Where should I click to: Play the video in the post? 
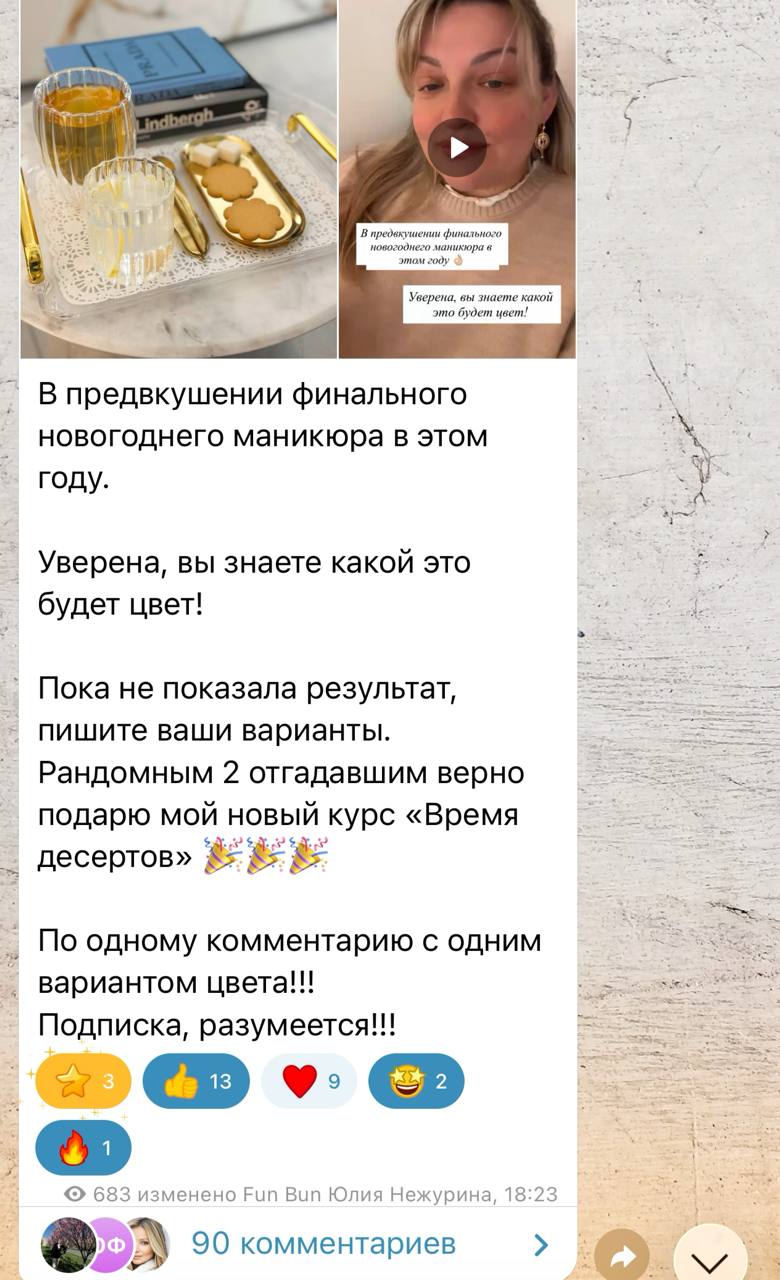click(457, 147)
